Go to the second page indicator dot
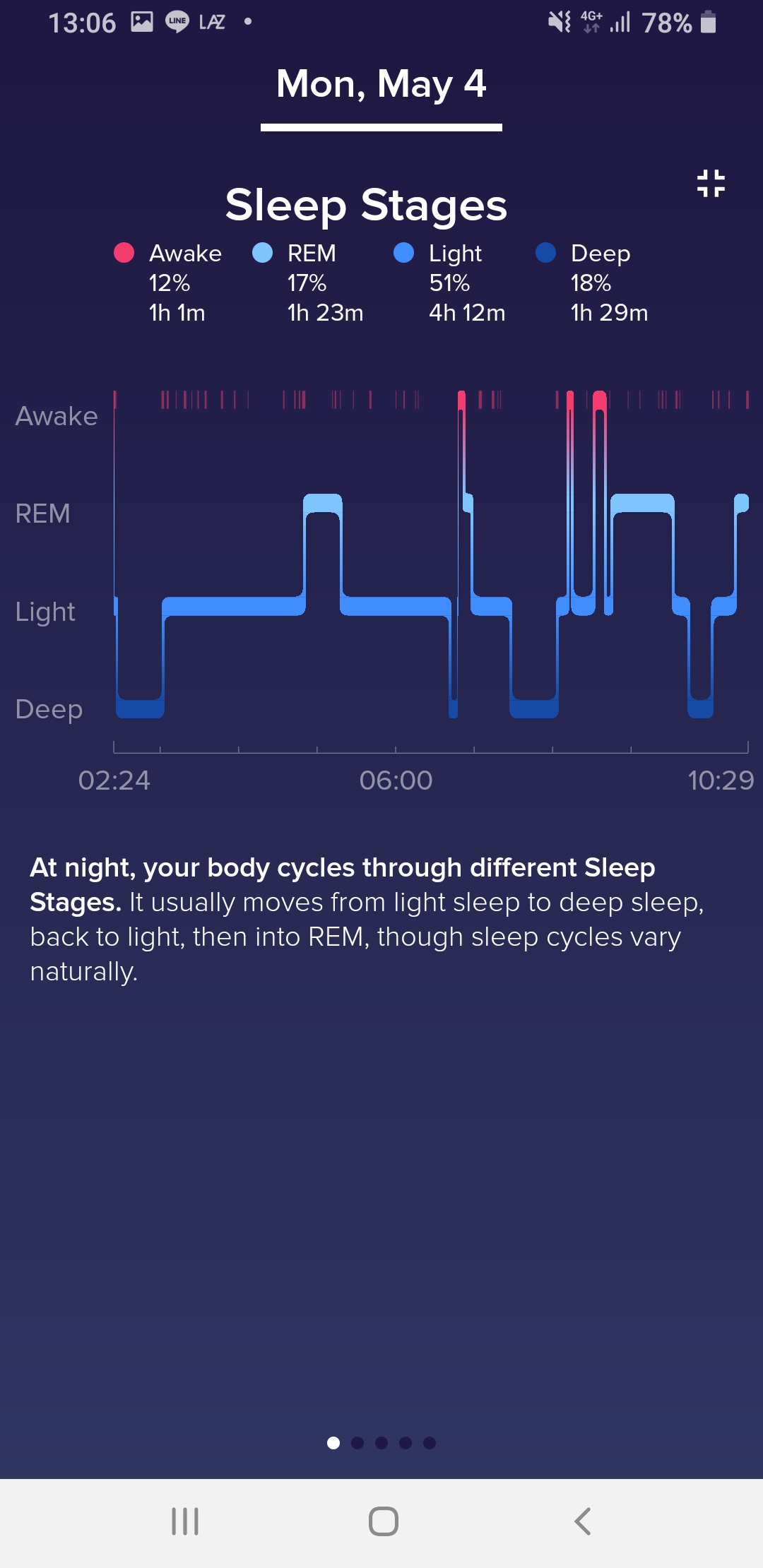 pyautogui.click(x=357, y=1443)
